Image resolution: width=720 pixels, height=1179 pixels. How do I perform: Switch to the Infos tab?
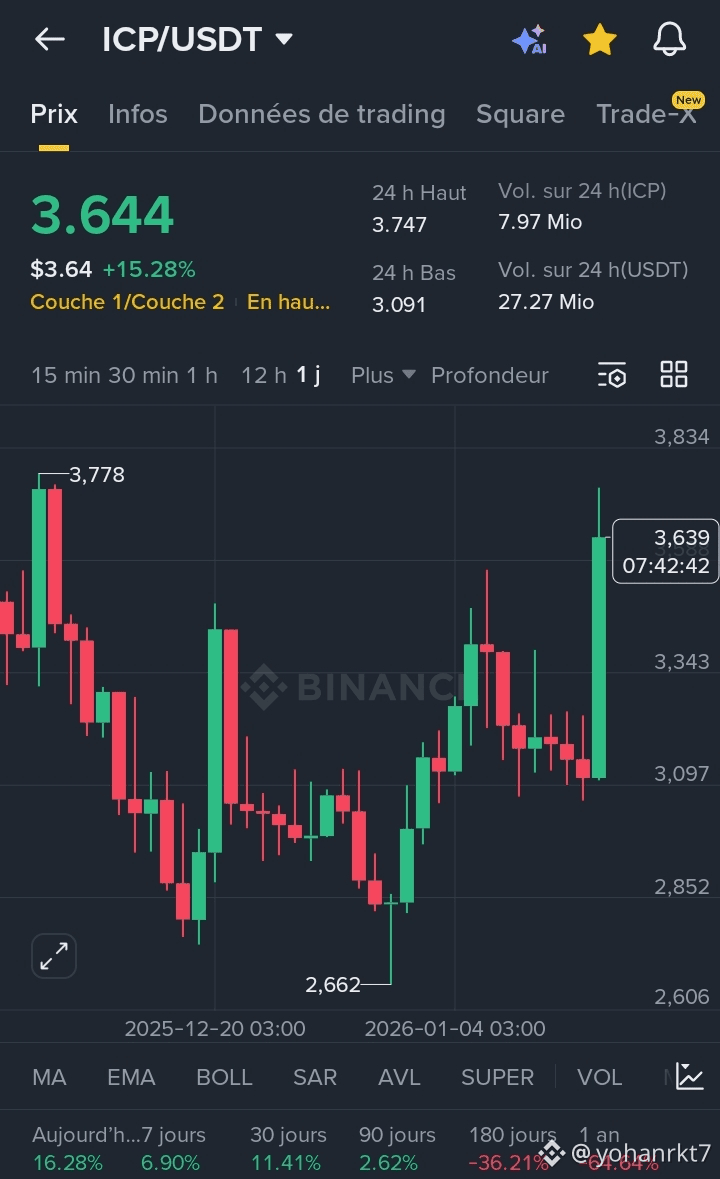click(138, 114)
